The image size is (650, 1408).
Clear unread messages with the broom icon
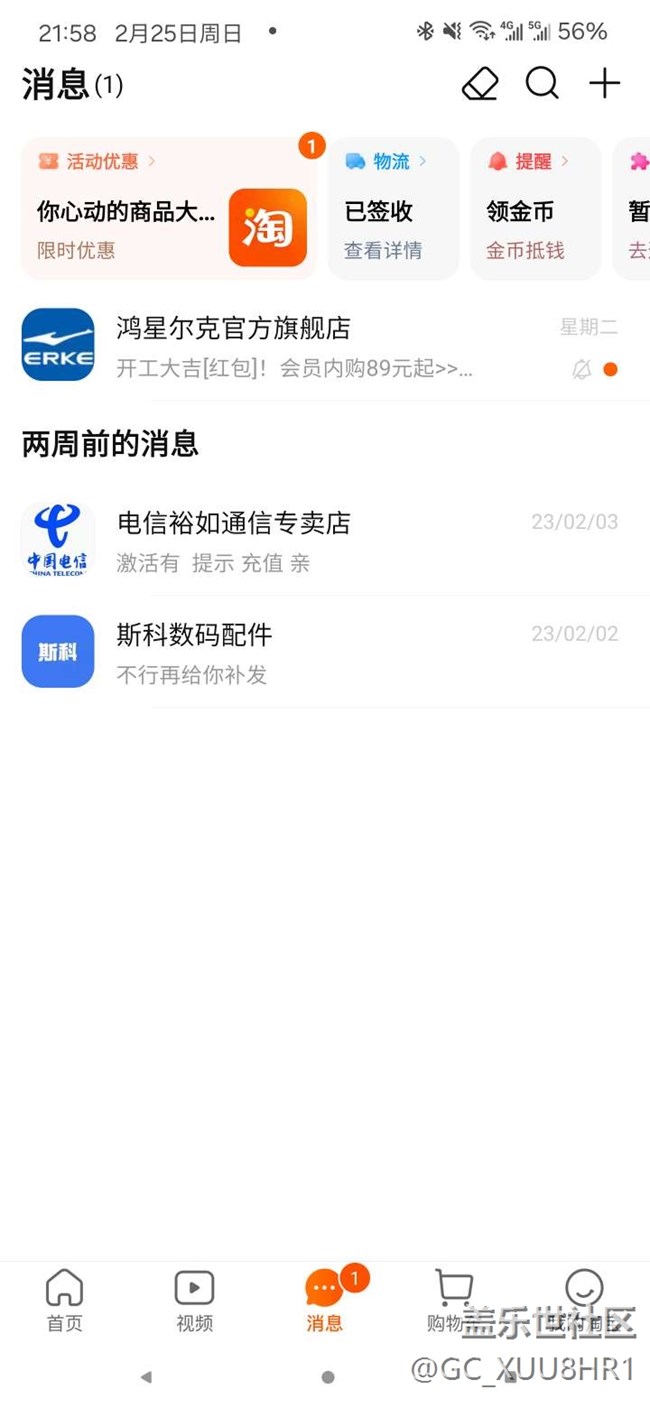coord(480,84)
